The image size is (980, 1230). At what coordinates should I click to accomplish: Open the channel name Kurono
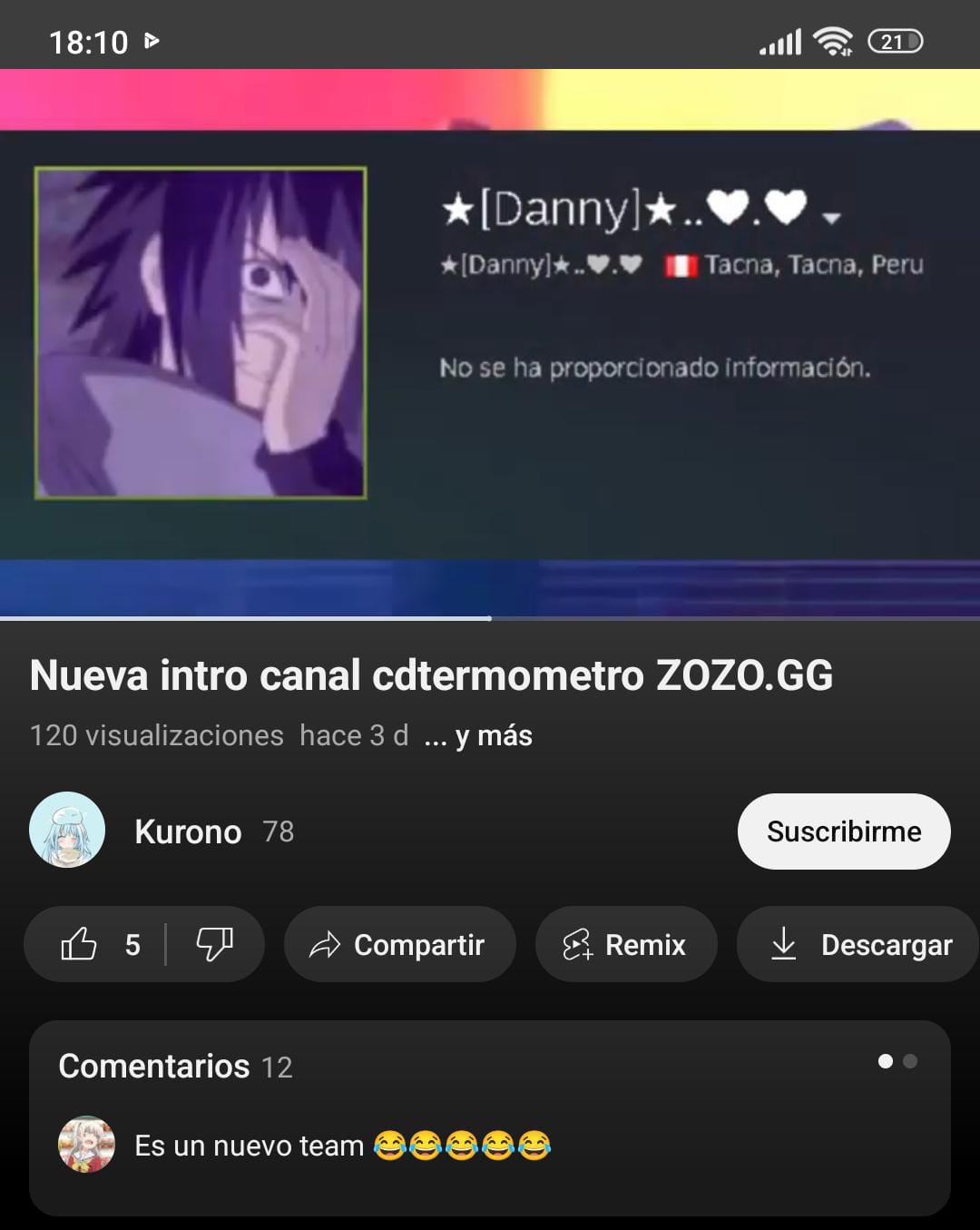(x=188, y=831)
